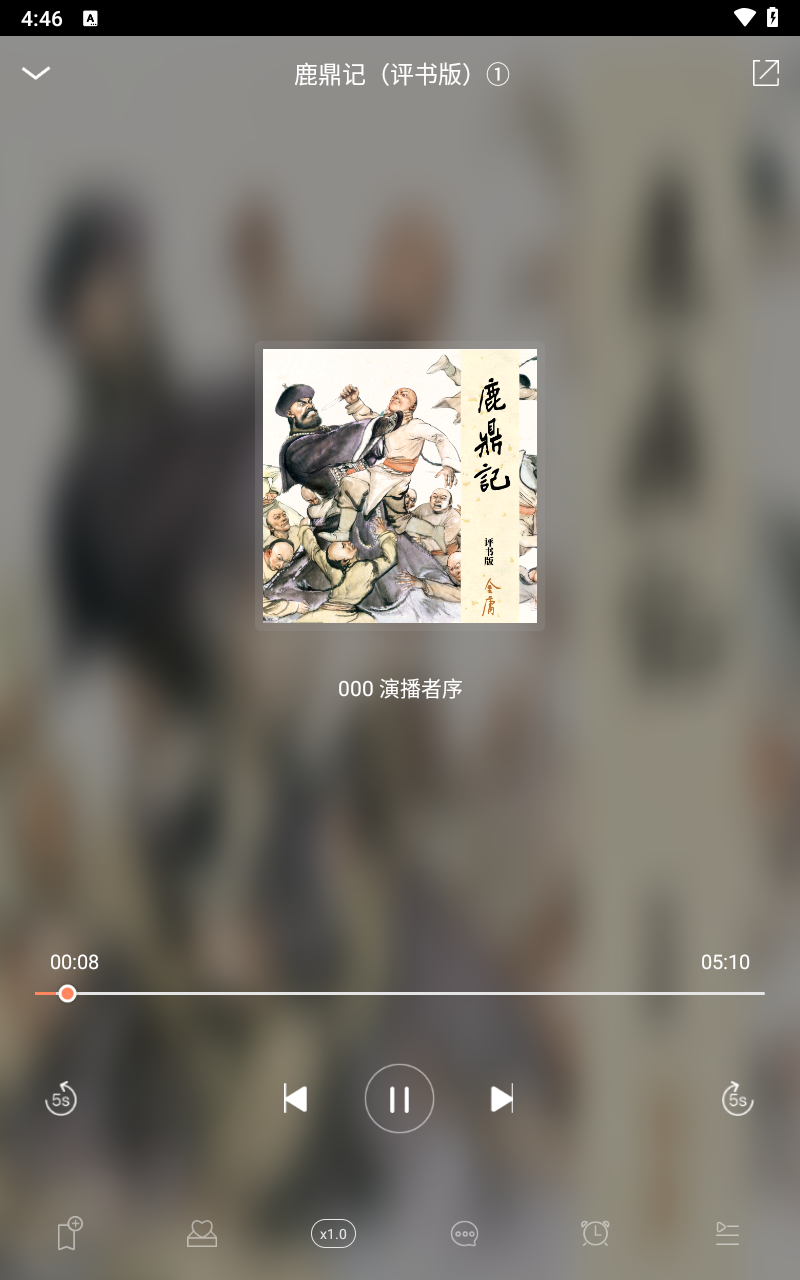Screen dimensions: 800x1280
Task: Rewind playback by 5 seconds
Action: click(x=61, y=1099)
